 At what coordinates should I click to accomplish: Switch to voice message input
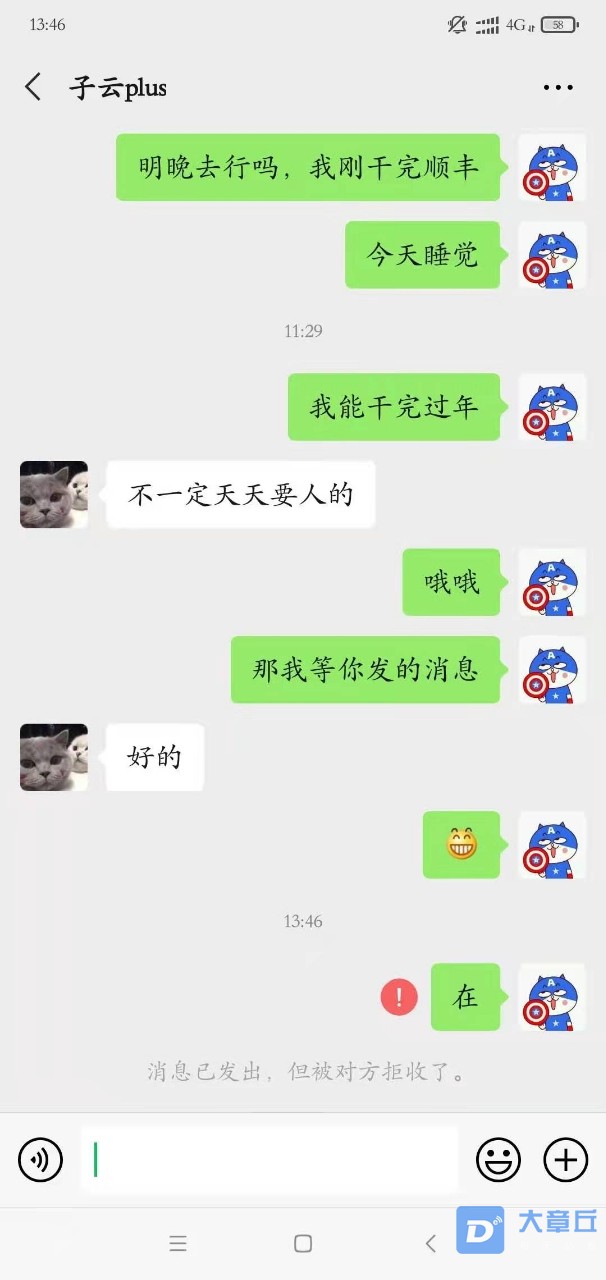tap(41, 1160)
